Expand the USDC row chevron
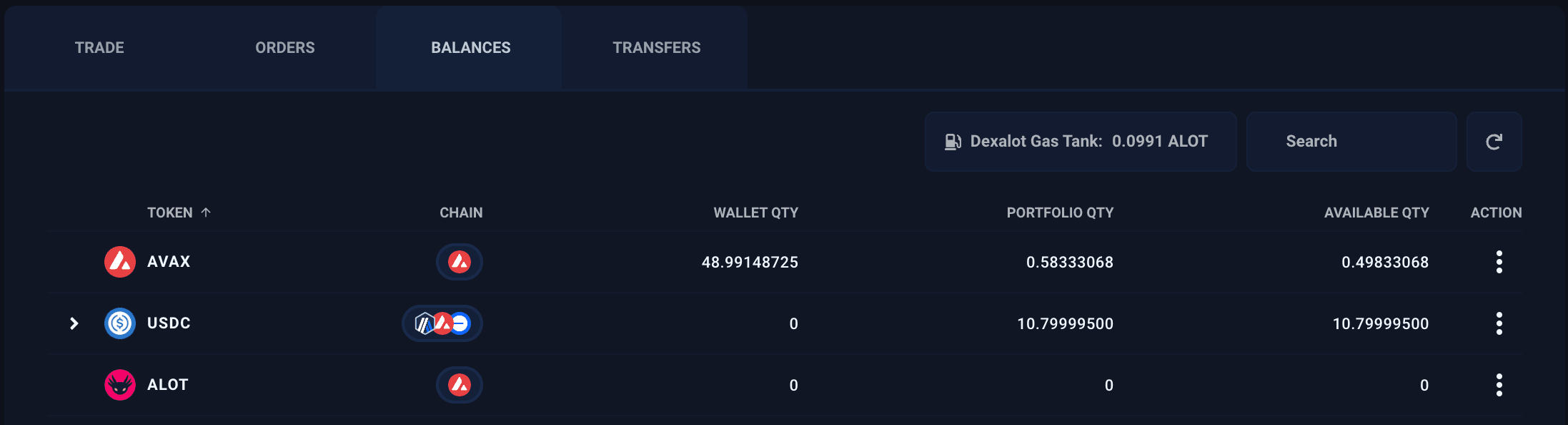1568x425 pixels. 74,323
